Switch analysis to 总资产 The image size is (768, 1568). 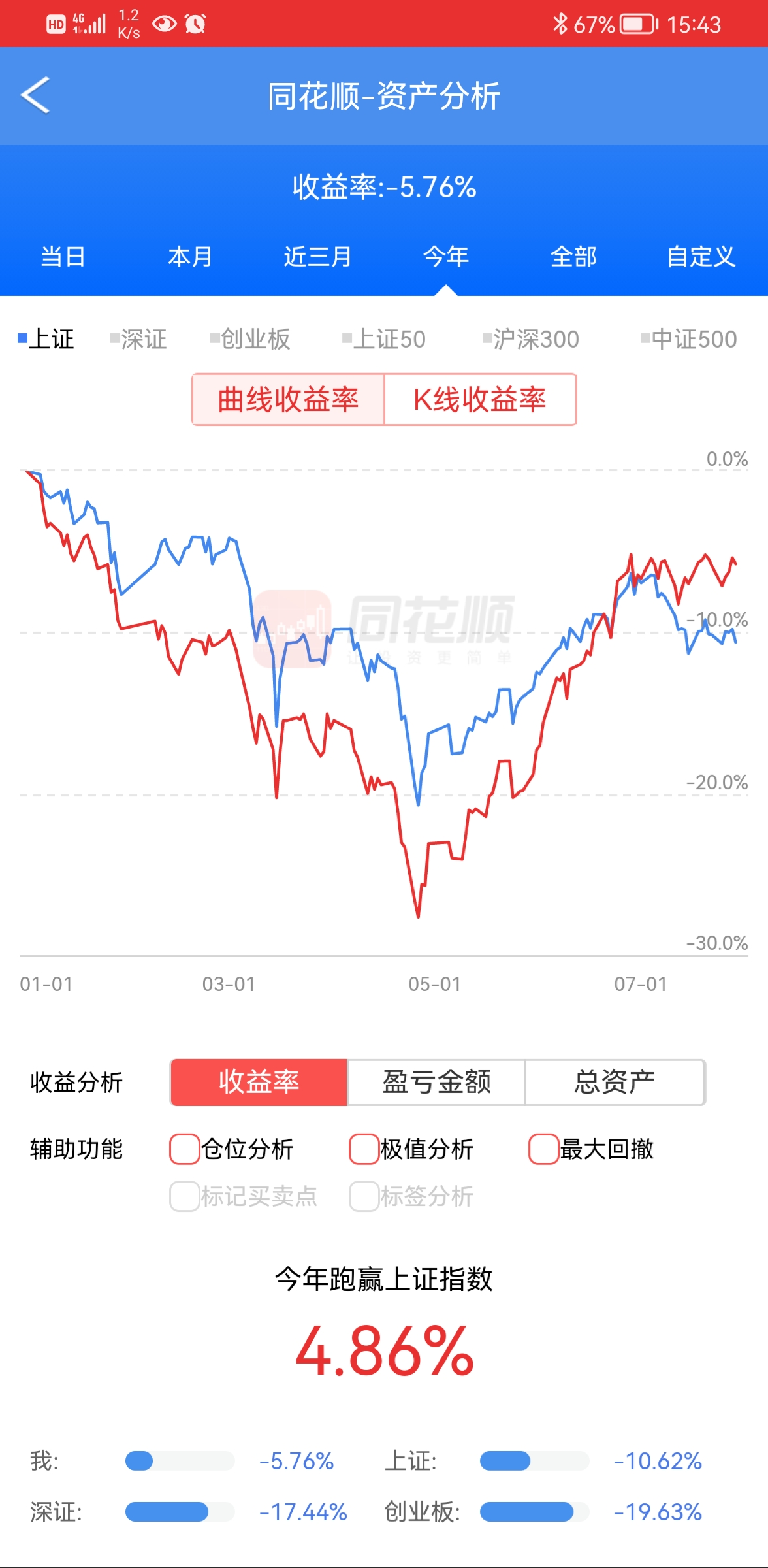tap(615, 1083)
